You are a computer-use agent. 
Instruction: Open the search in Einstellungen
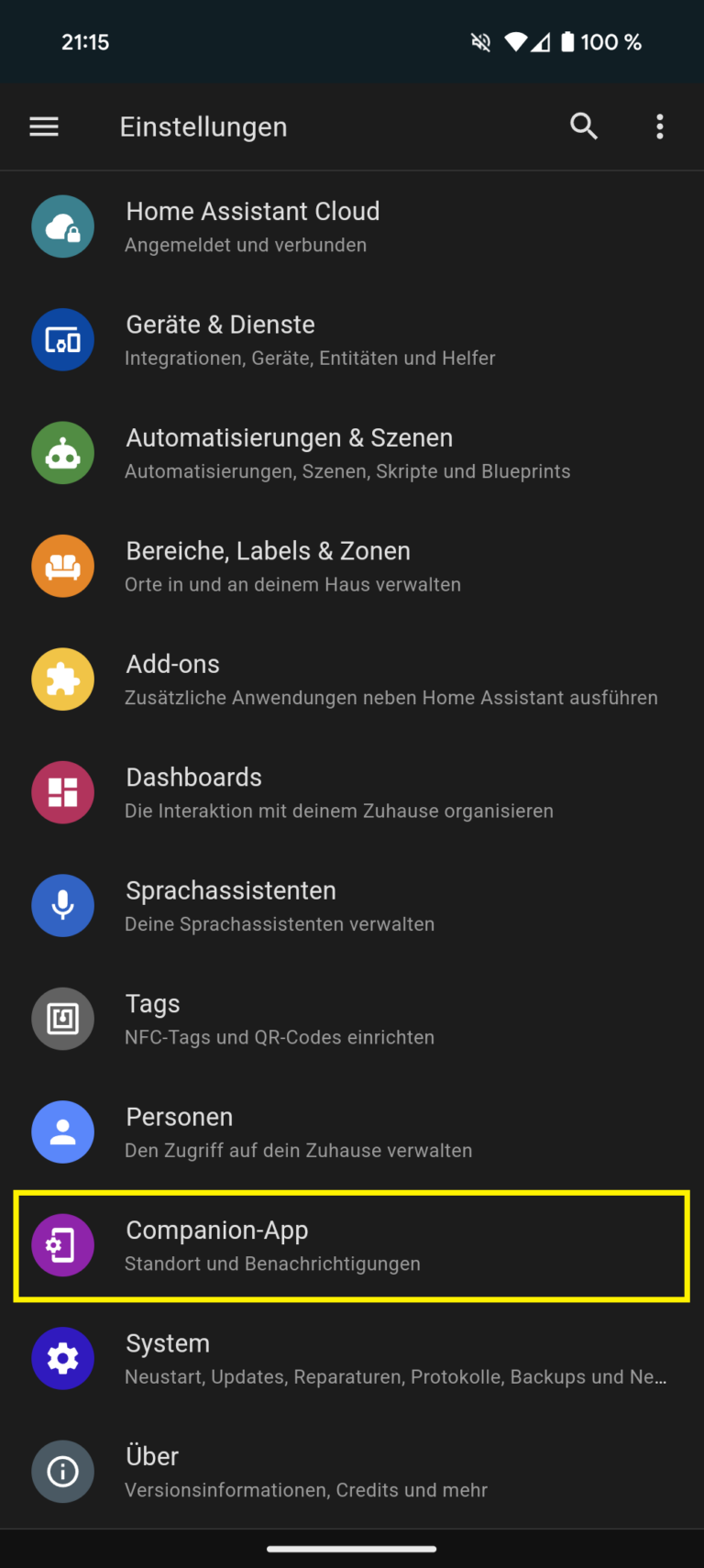584,127
